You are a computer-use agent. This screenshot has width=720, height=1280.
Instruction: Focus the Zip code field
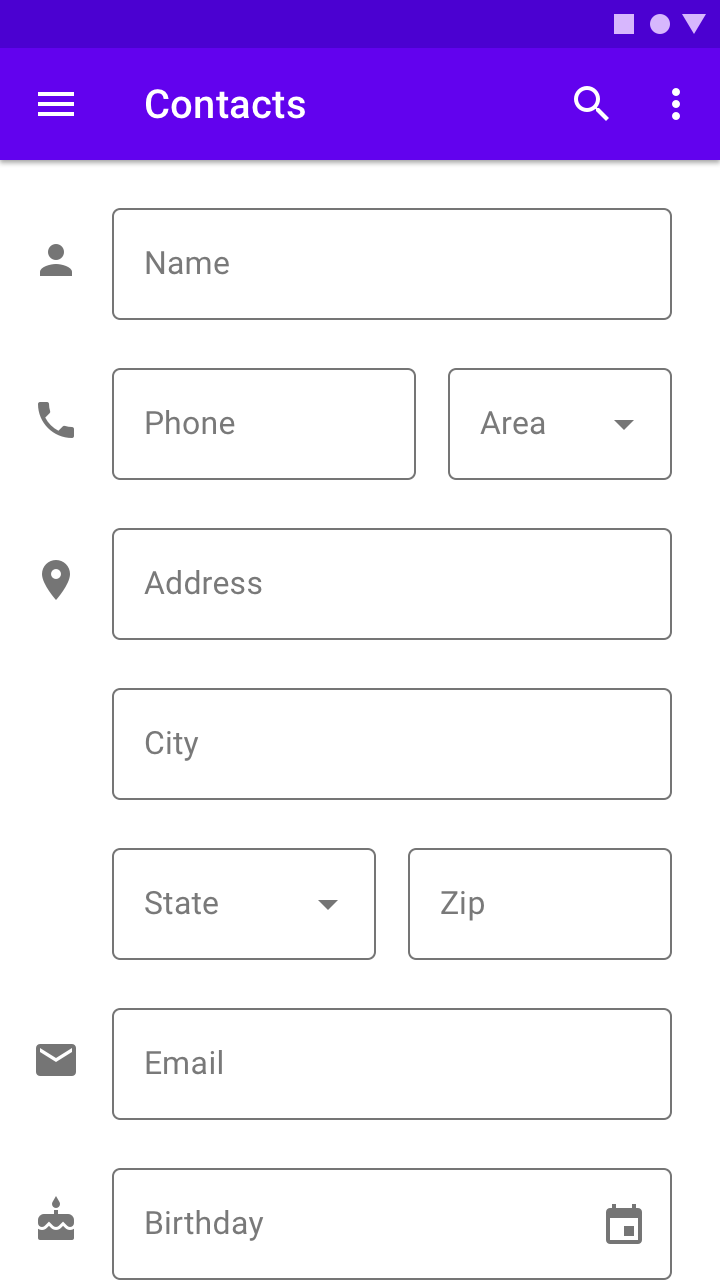539,904
